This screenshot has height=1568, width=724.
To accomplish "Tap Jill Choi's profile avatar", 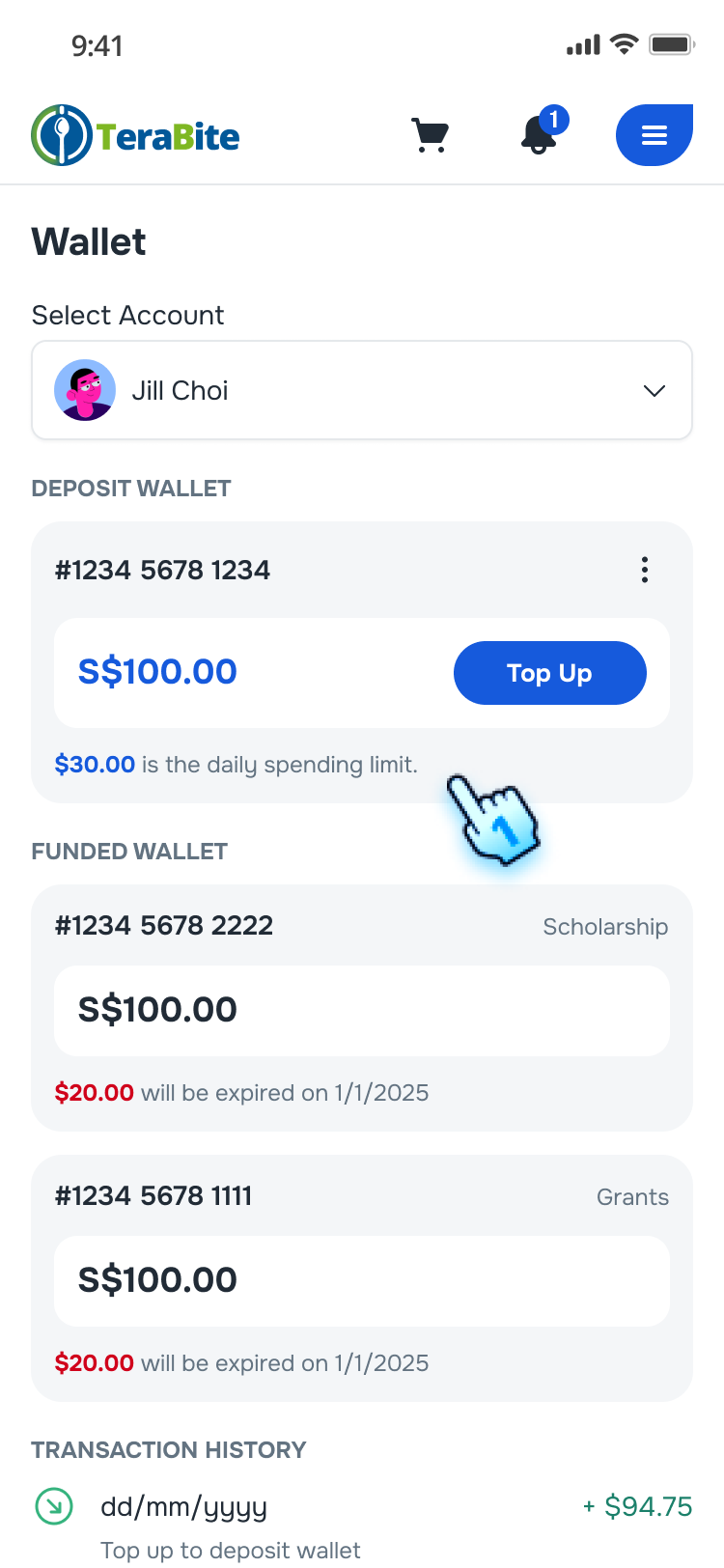I will point(85,390).
